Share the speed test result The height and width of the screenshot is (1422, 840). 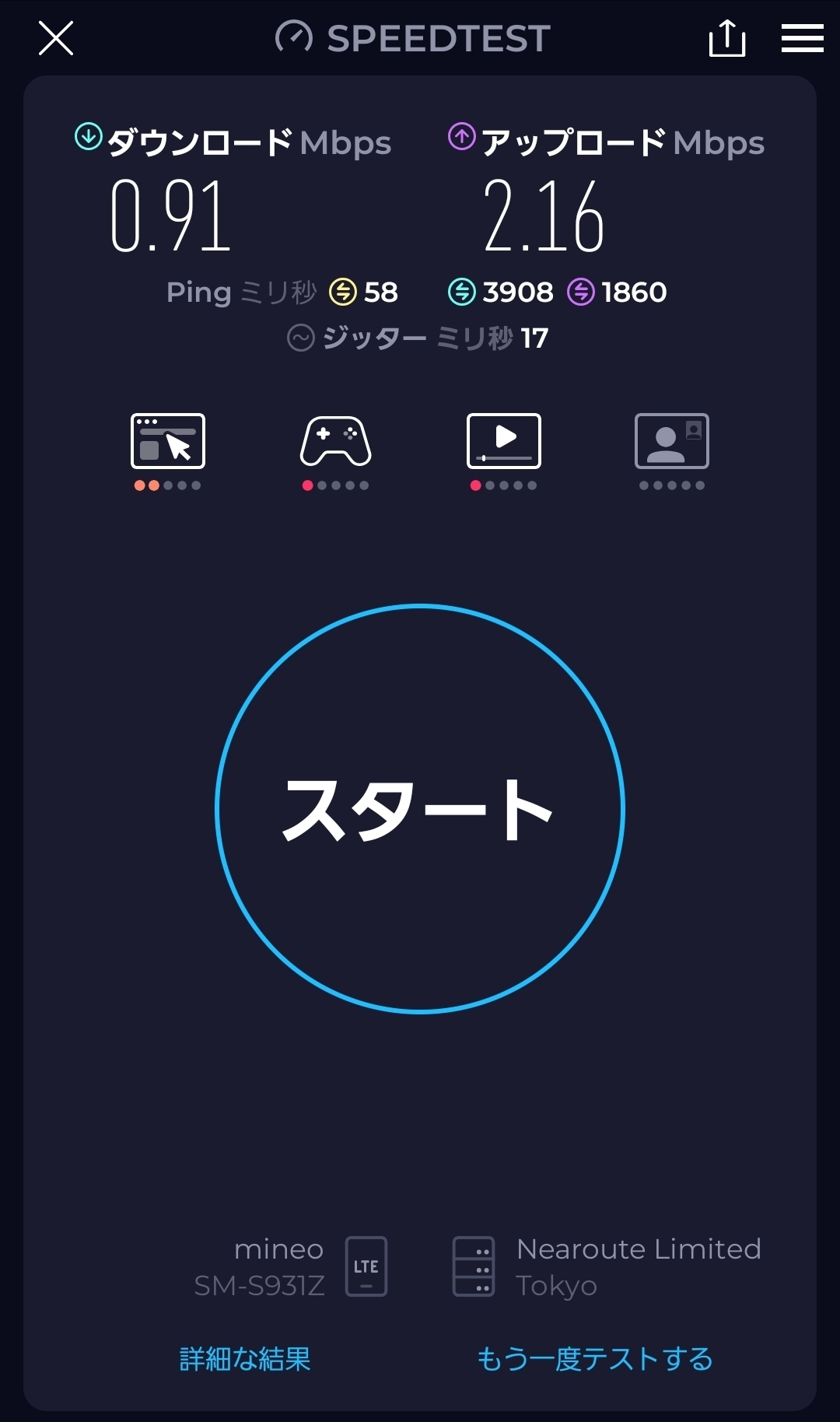[x=727, y=38]
